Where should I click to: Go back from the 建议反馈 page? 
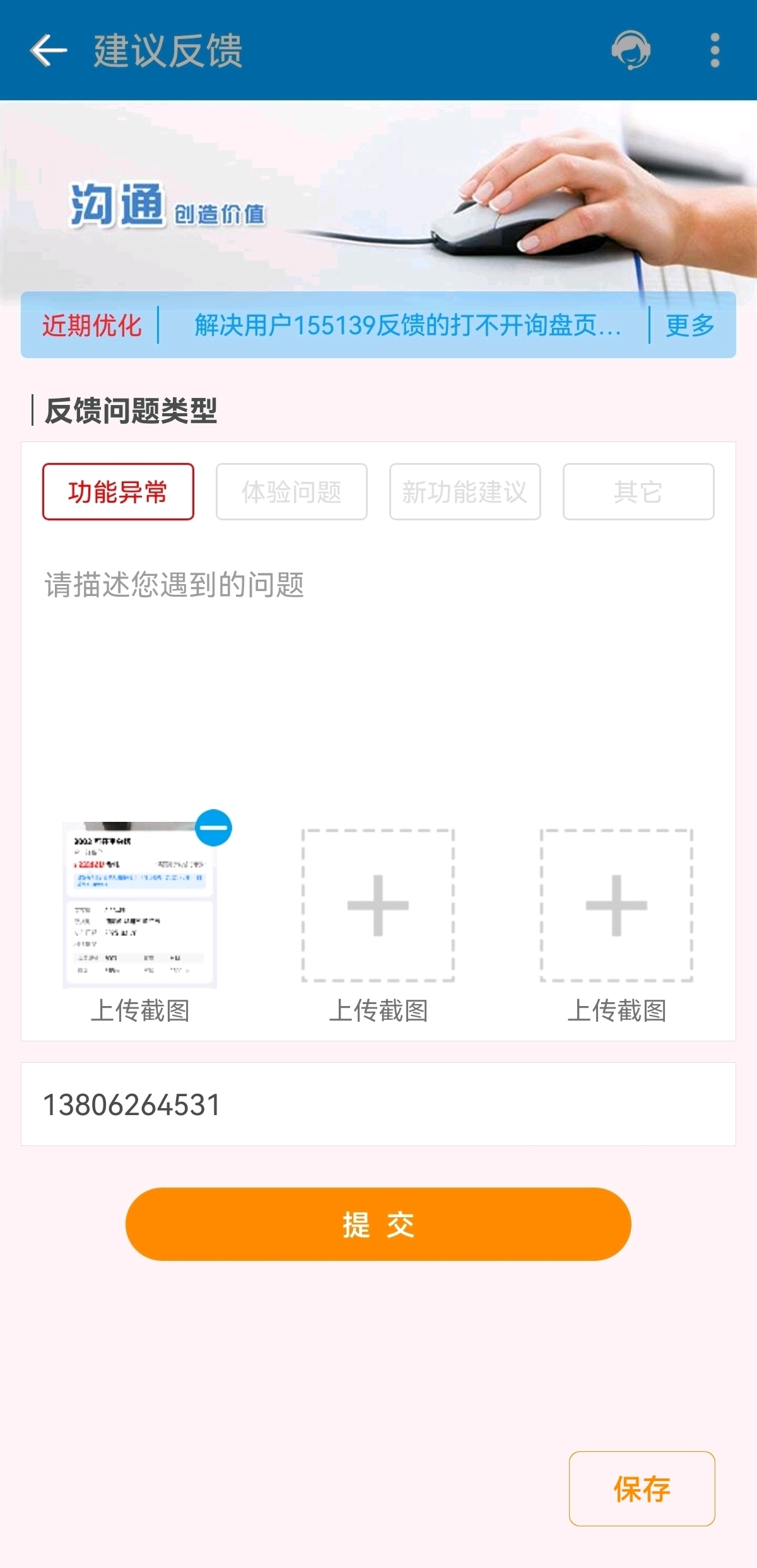[49, 50]
